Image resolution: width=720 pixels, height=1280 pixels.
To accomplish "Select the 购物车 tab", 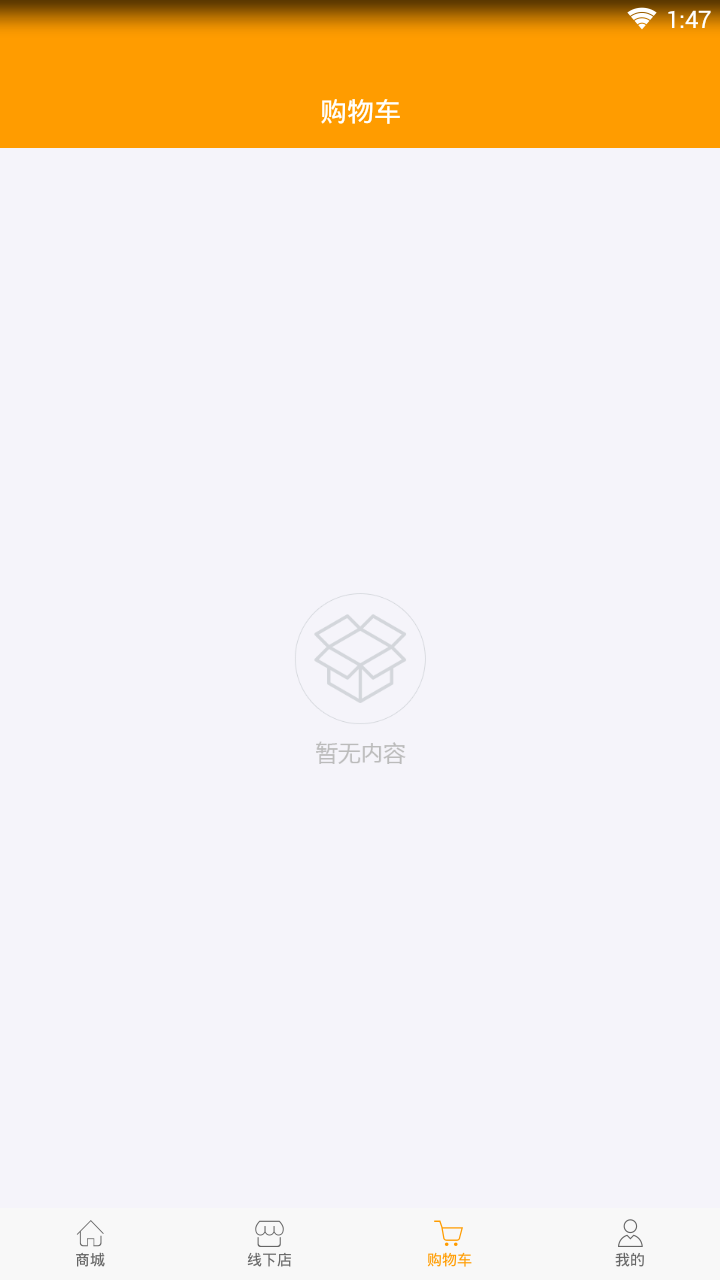I will 450,1244.
